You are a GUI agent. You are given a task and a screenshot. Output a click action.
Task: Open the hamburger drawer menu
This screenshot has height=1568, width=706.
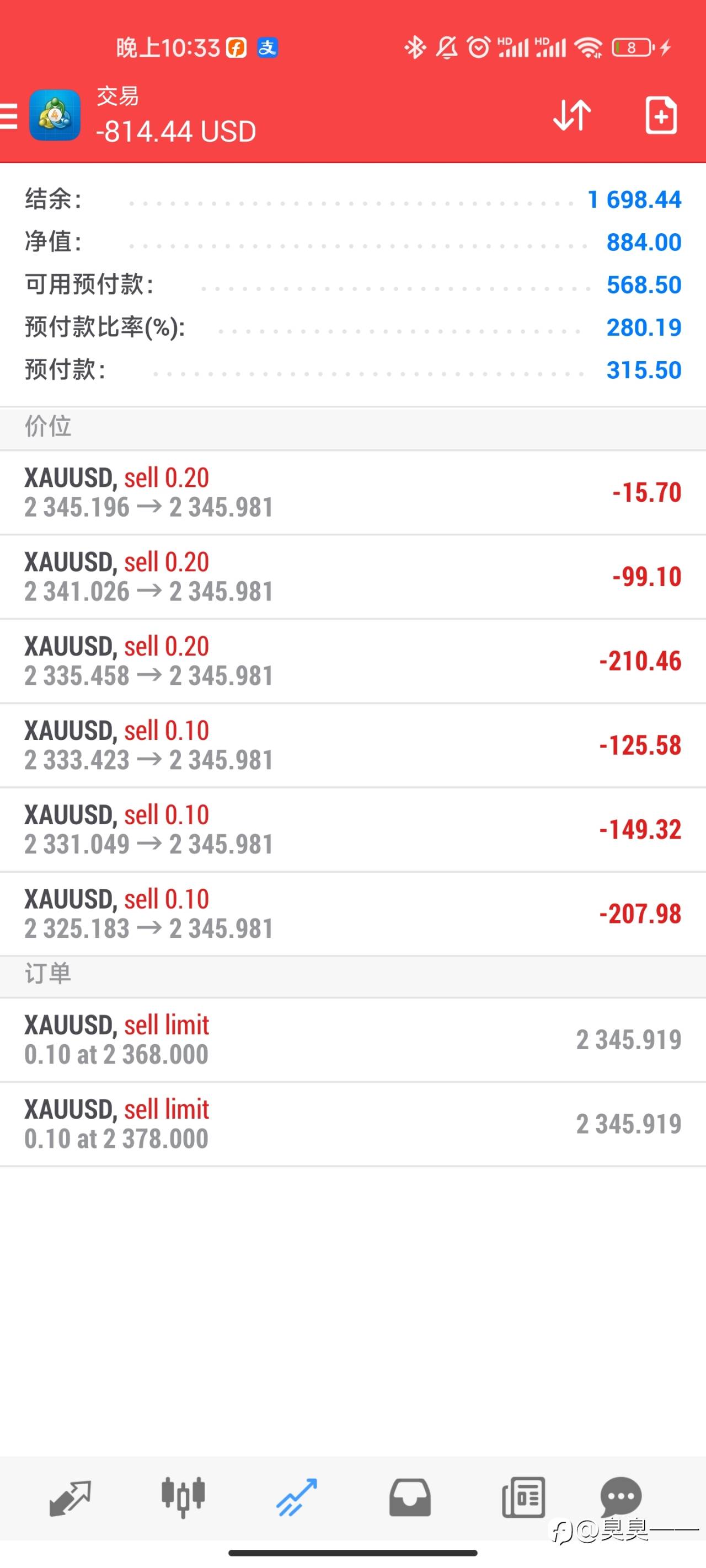8,116
